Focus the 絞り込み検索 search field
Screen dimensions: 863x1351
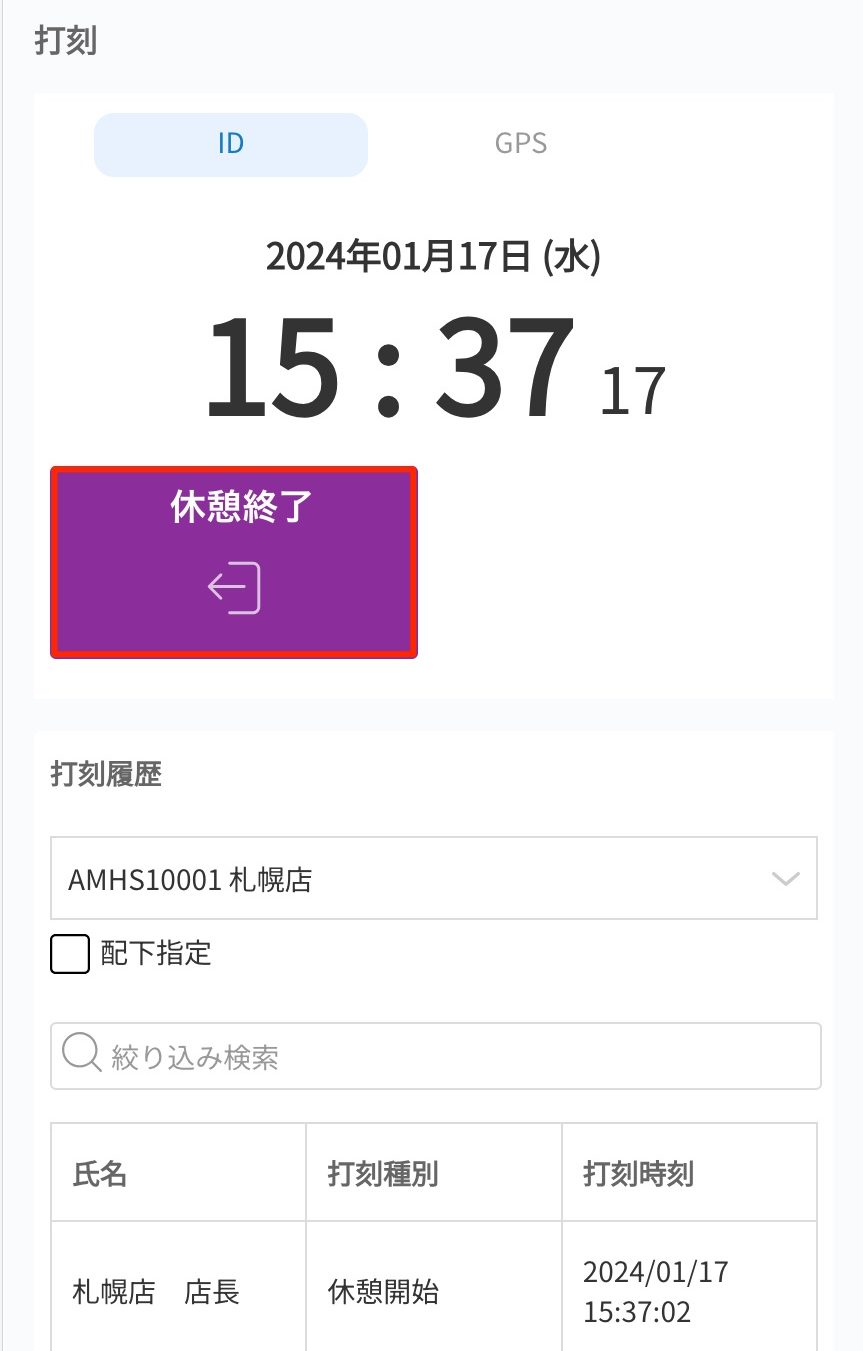436,1056
